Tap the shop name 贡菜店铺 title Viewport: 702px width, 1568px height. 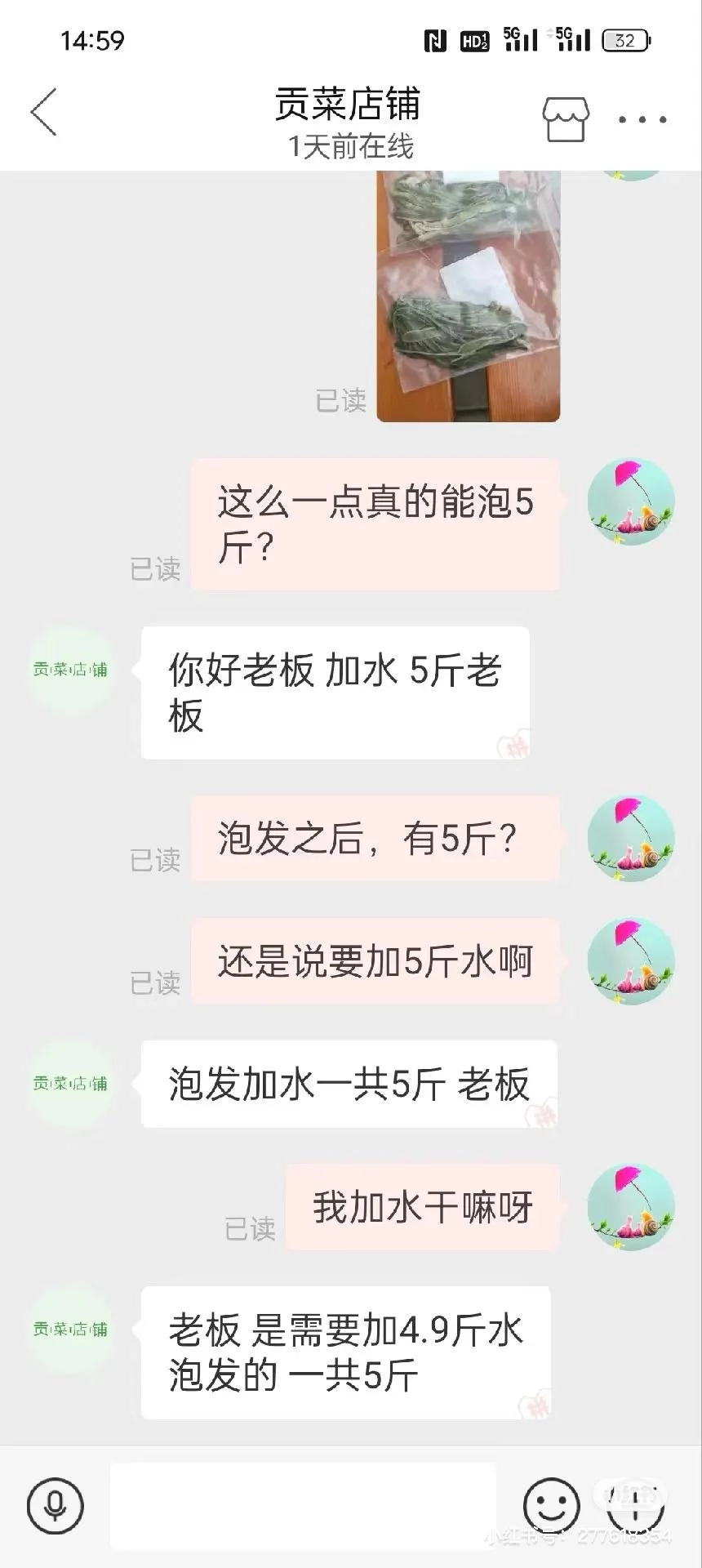pyautogui.click(x=349, y=106)
